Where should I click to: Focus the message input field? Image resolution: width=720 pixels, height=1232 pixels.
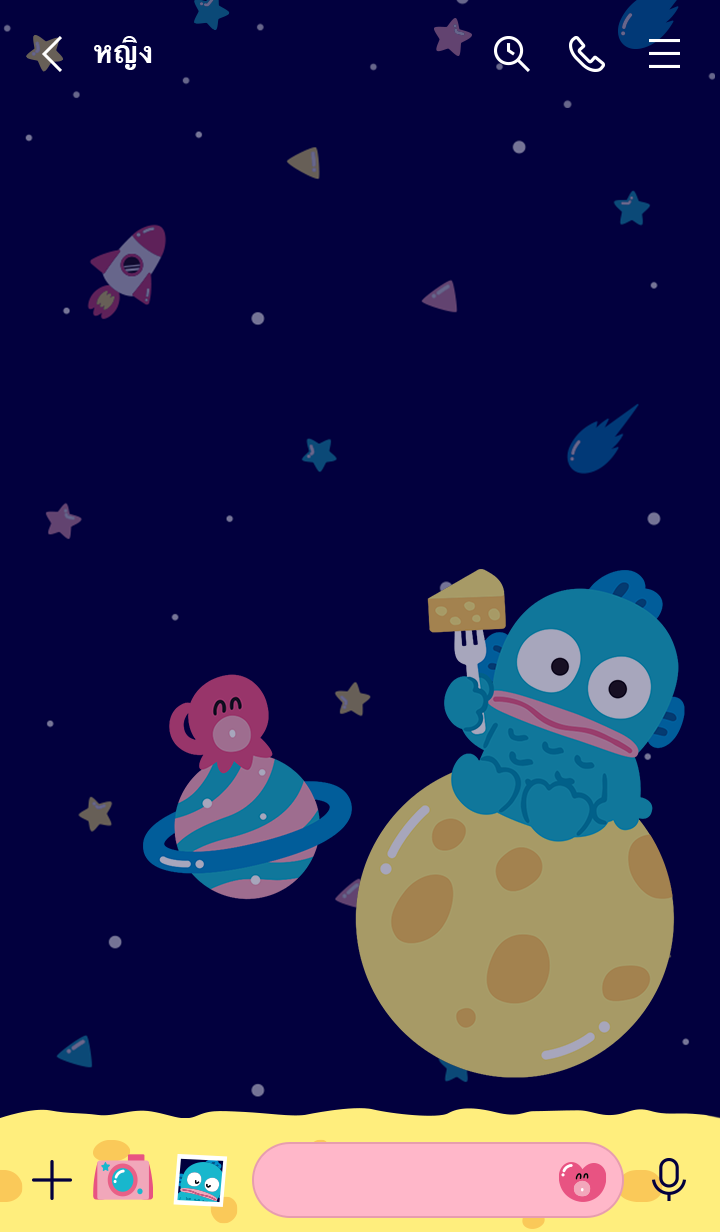pyautogui.click(x=400, y=1180)
